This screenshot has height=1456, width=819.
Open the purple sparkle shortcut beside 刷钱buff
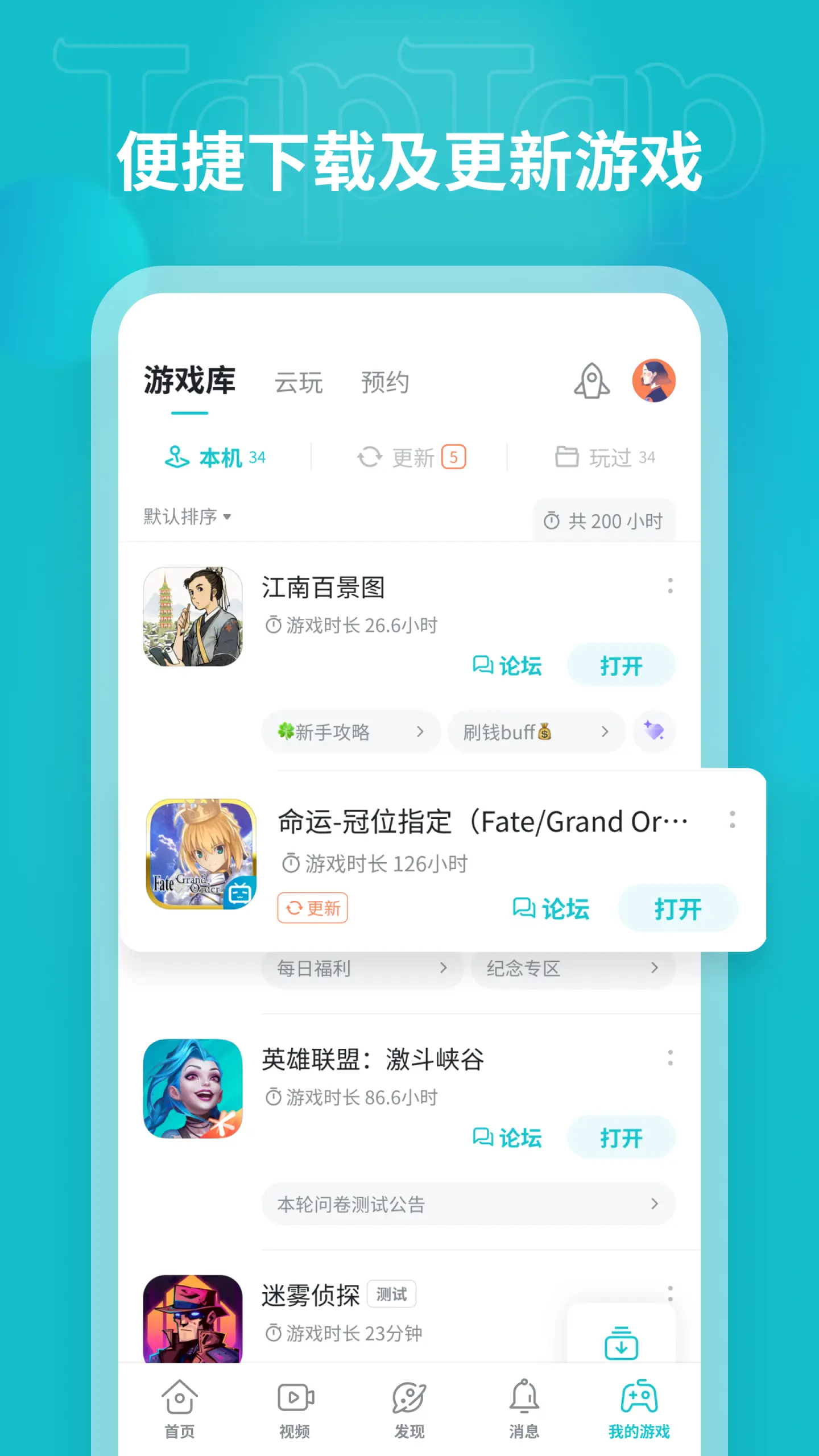pyautogui.click(x=654, y=732)
